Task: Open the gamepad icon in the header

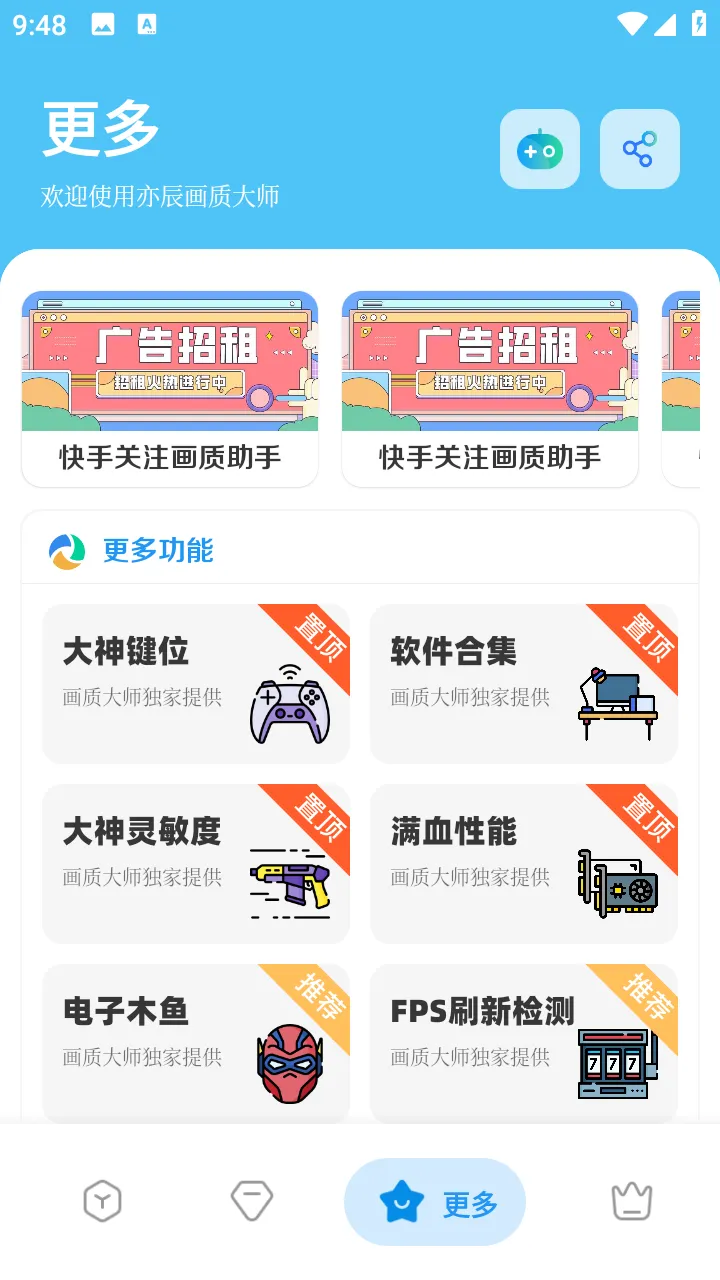Action: pyautogui.click(x=540, y=149)
